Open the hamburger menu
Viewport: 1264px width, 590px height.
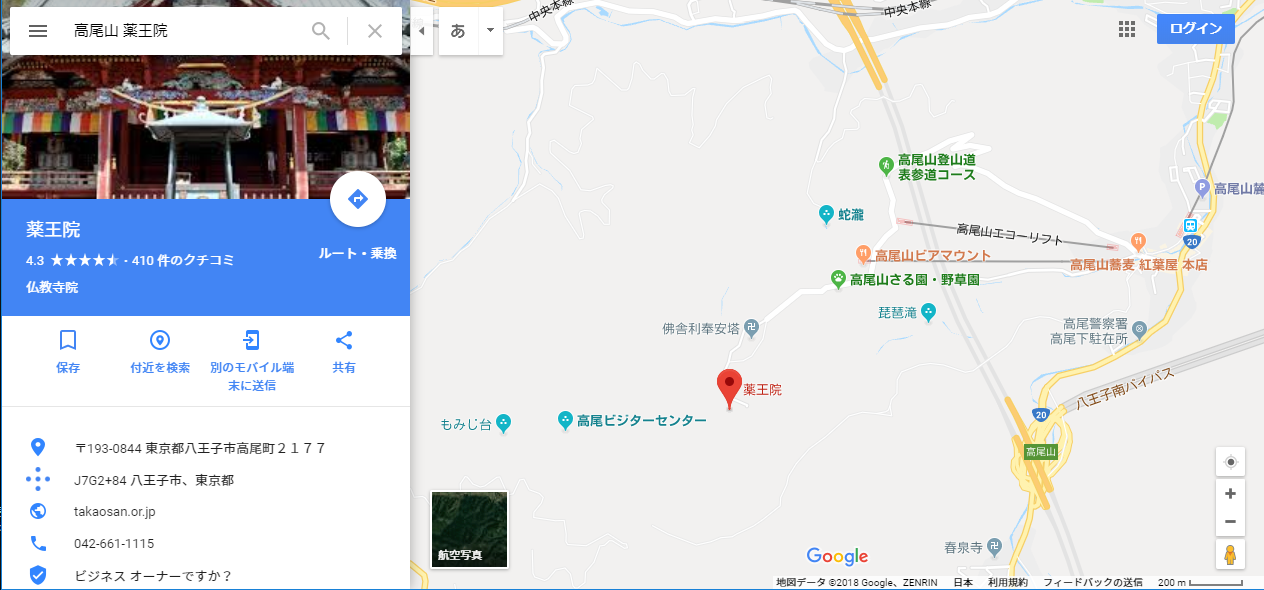38,31
